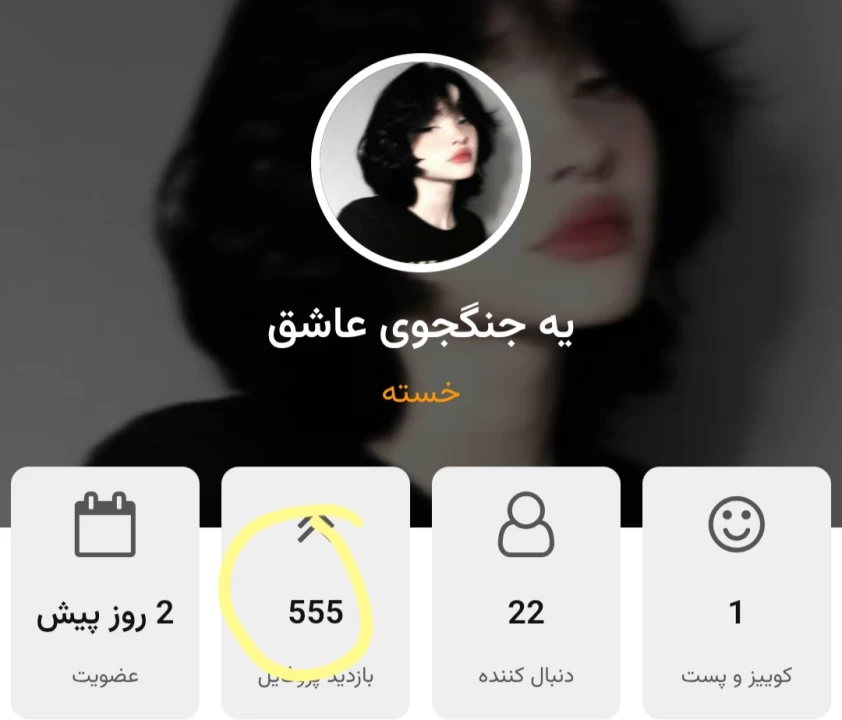Open the دنبال کننده followers card

point(526,592)
